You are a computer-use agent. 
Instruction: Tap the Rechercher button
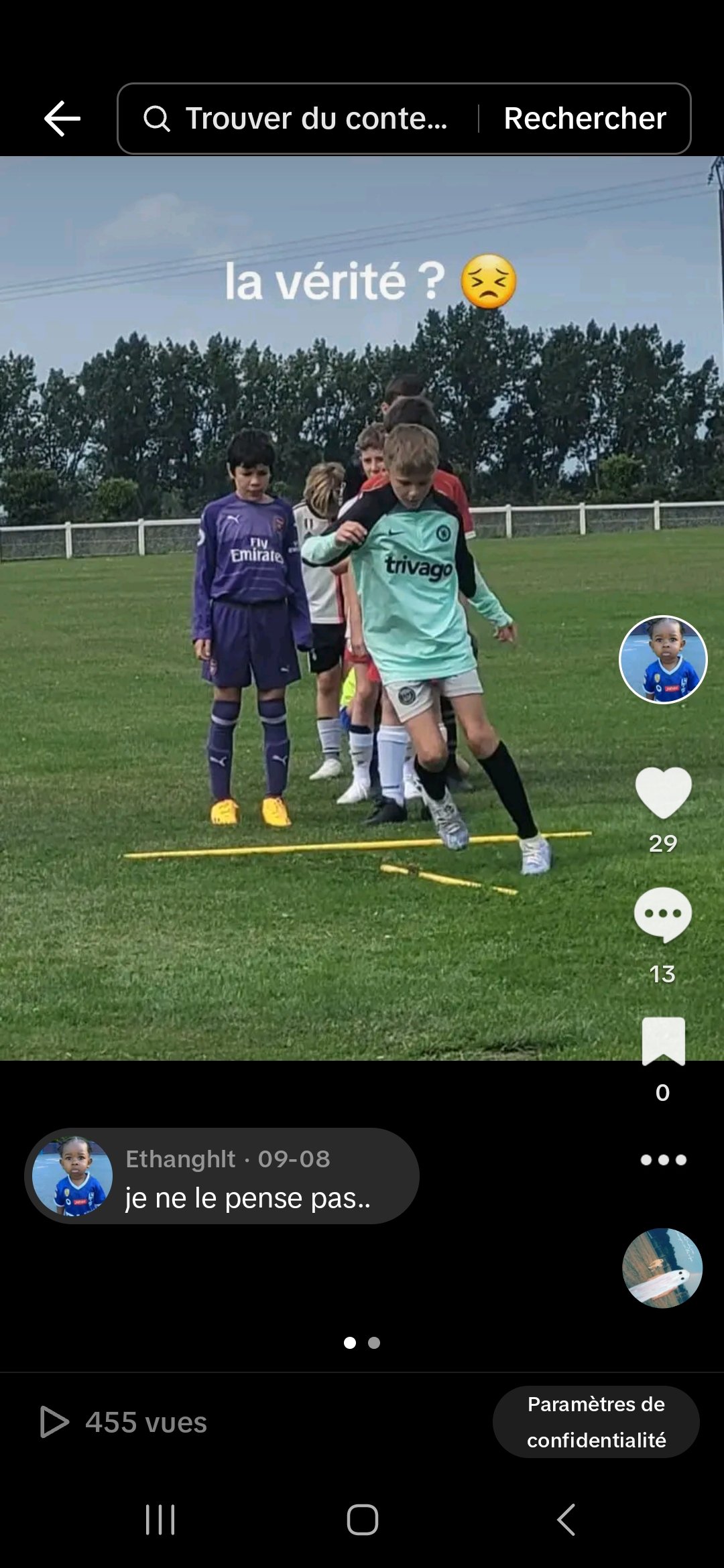tap(585, 119)
